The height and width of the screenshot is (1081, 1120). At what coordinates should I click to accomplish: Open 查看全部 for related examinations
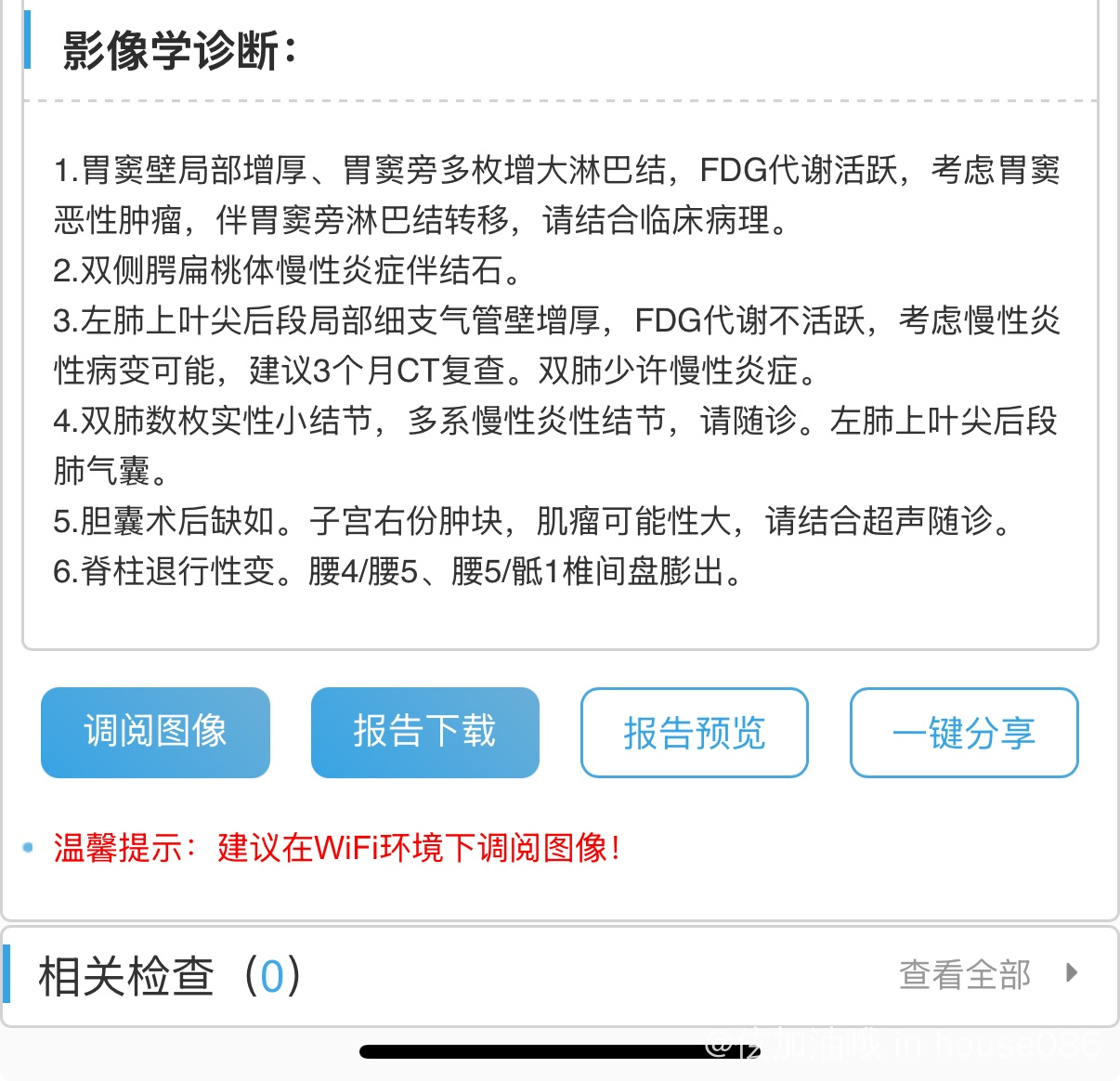[x=987, y=974]
